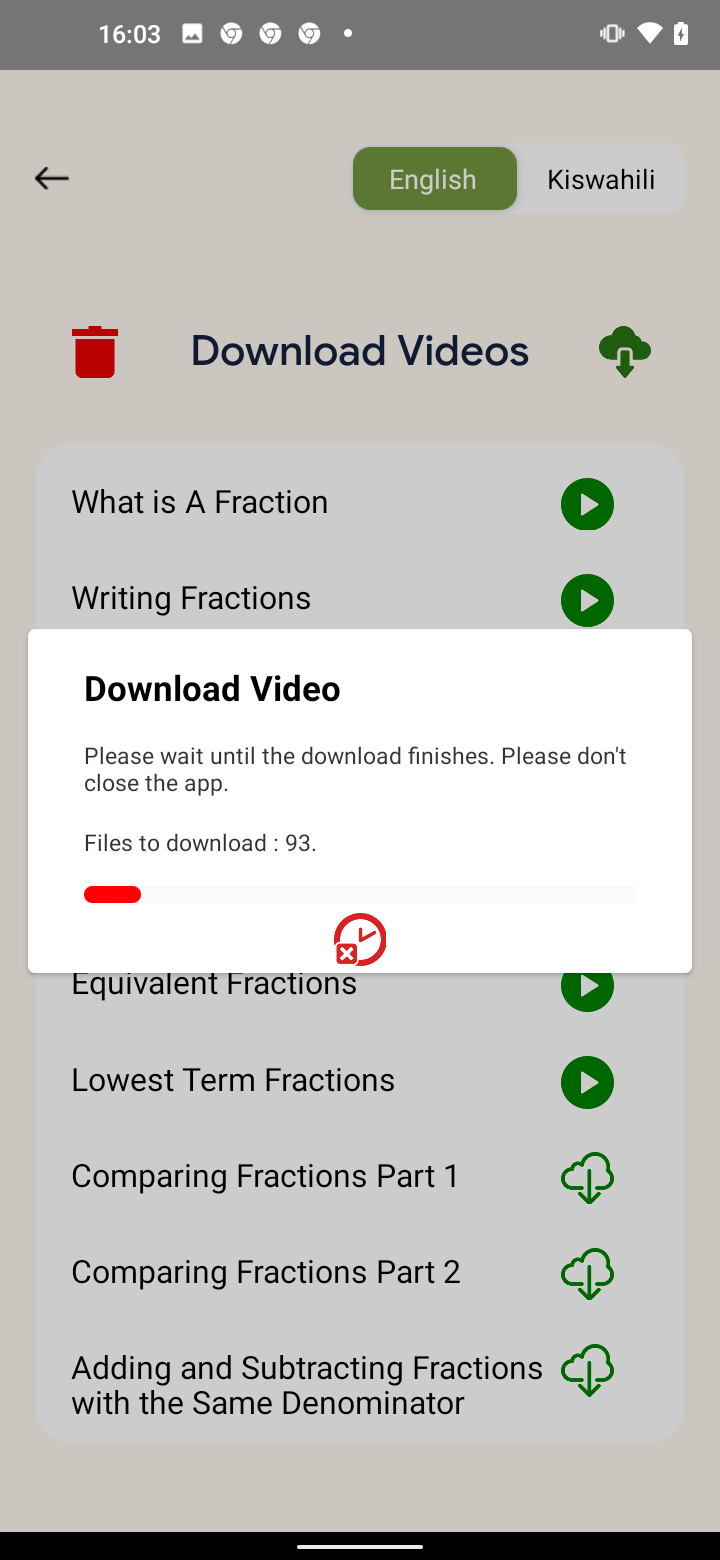Image resolution: width=720 pixels, height=1560 pixels.
Task: Download Comparing Fractions Part 2
Action: [x=588, y=1274]
